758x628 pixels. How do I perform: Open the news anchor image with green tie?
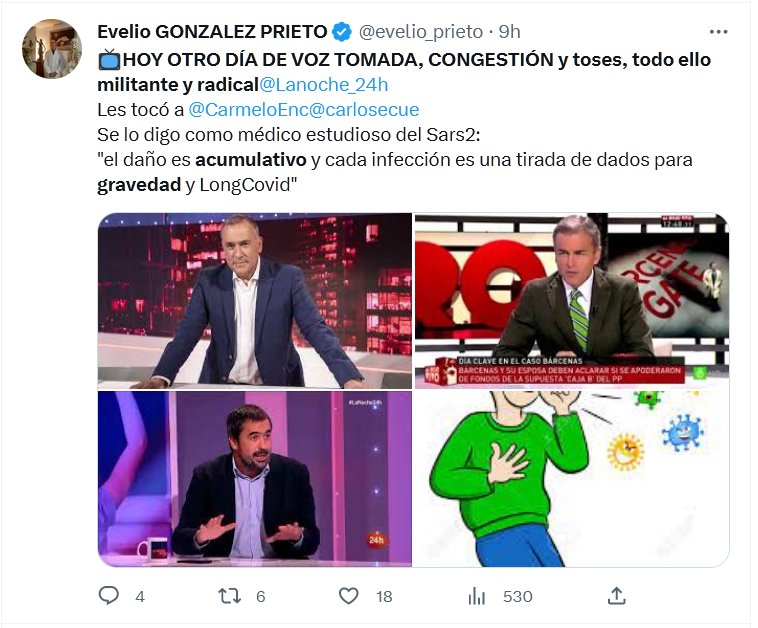(571, 300)
